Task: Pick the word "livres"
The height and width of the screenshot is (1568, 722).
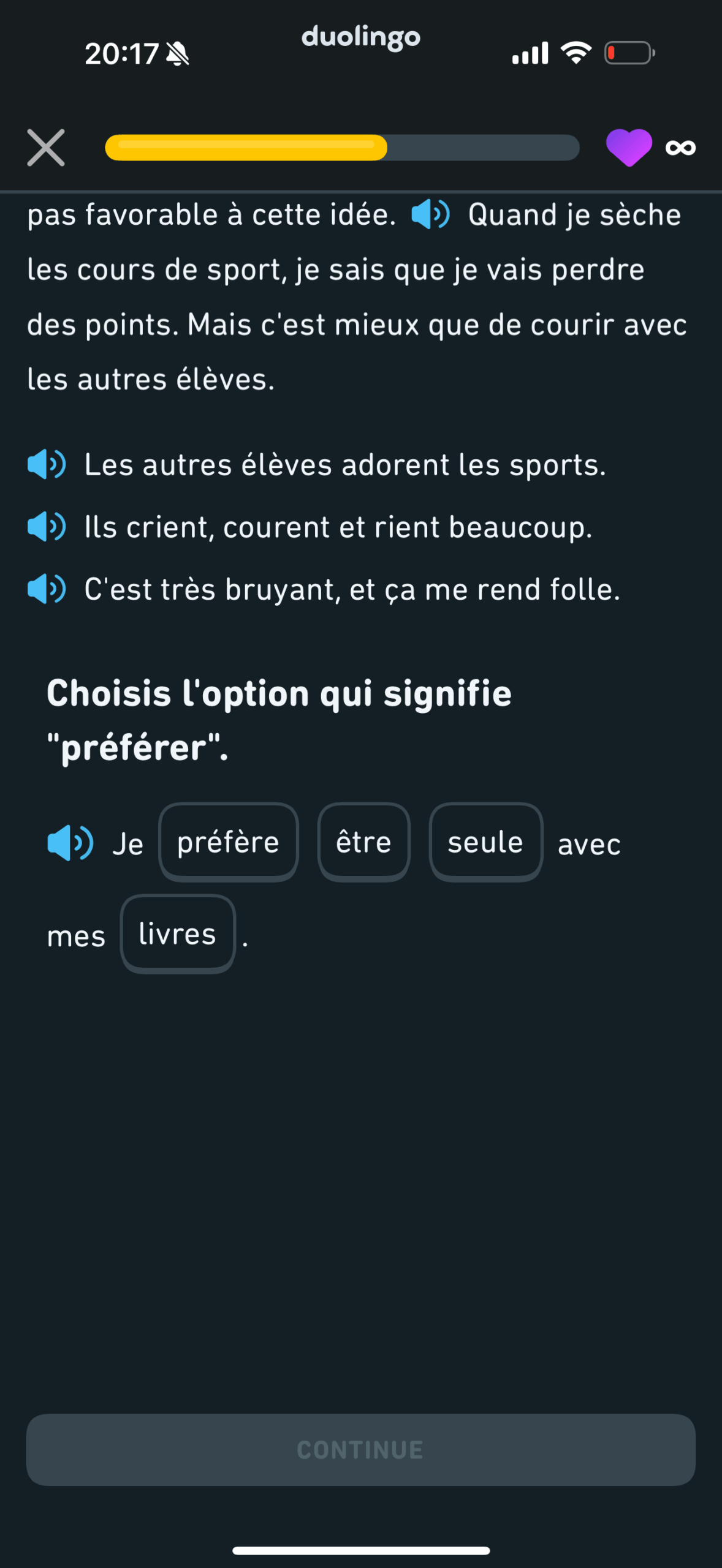Action: click(x=178, y=934)
